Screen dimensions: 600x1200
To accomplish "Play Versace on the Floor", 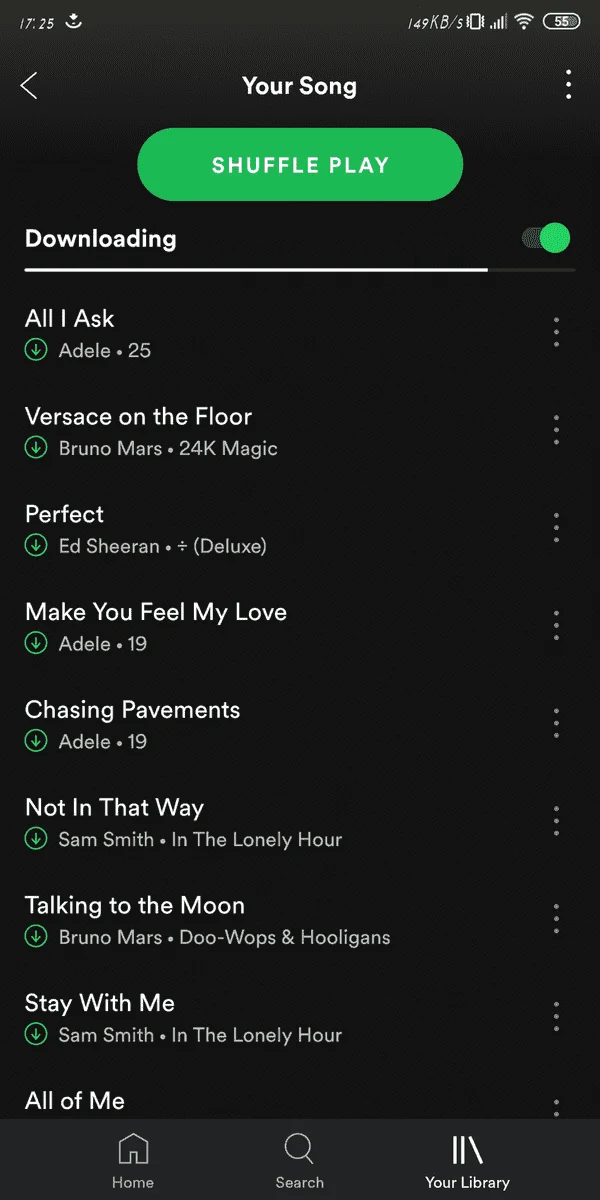I will 270,431.
